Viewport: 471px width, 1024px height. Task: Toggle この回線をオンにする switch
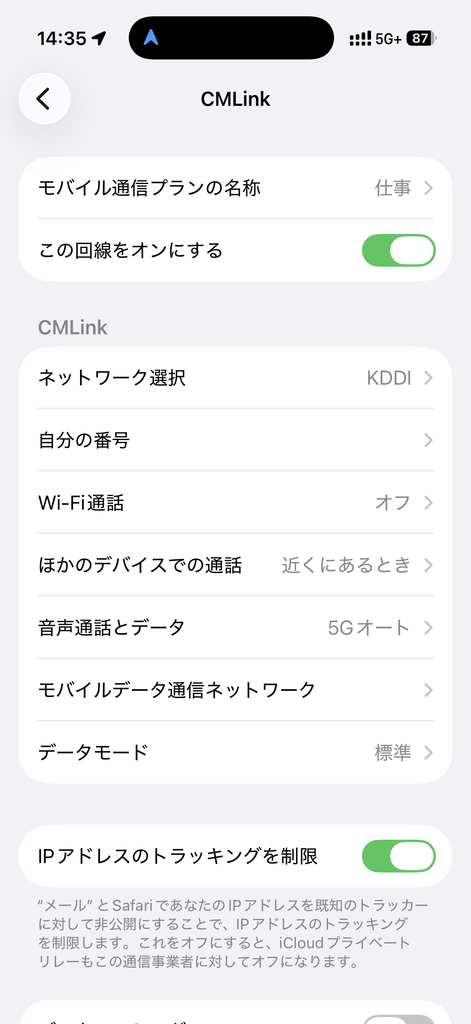(398, 250)
